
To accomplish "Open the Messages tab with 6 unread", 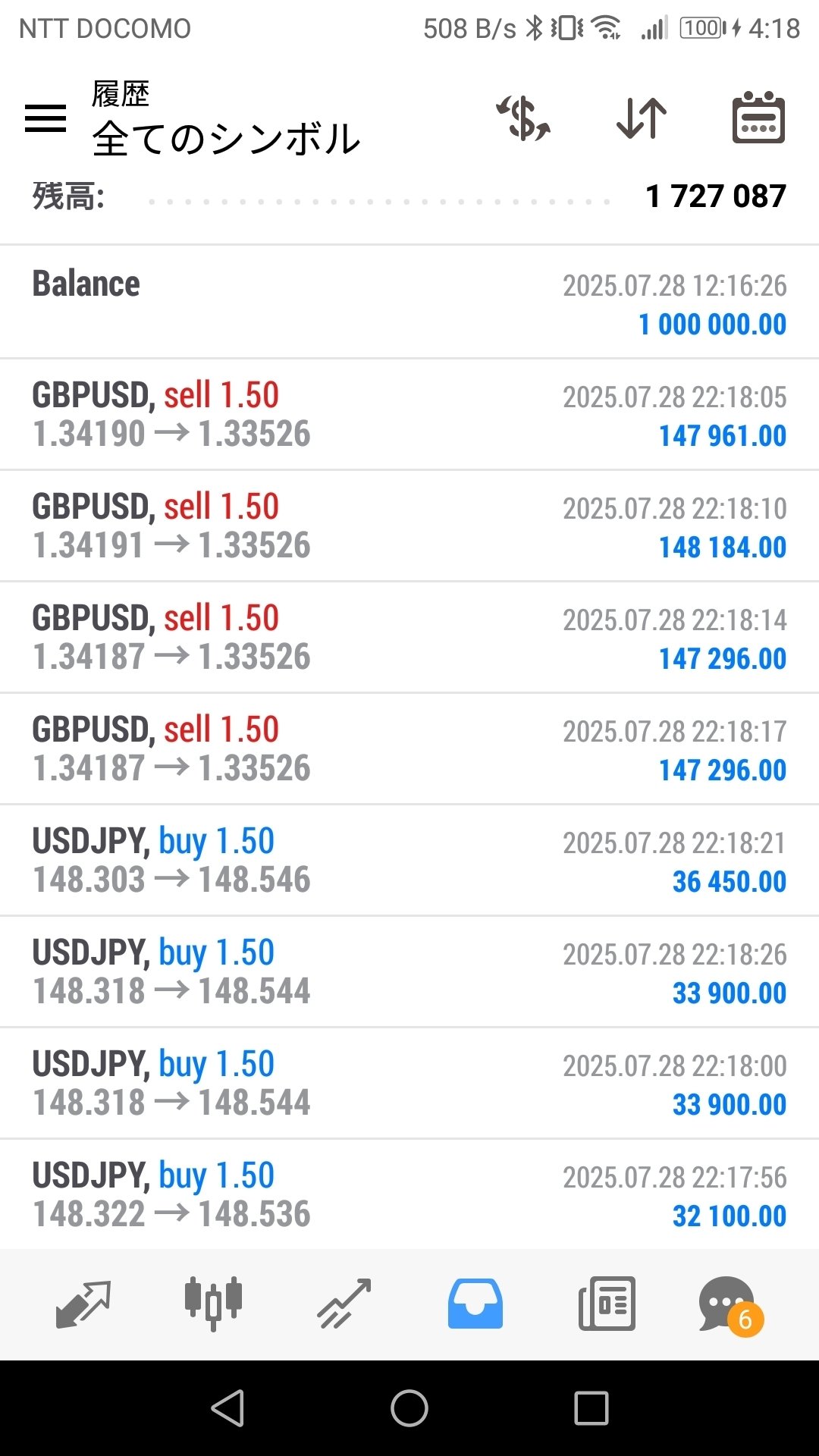I will (728, 1304).
